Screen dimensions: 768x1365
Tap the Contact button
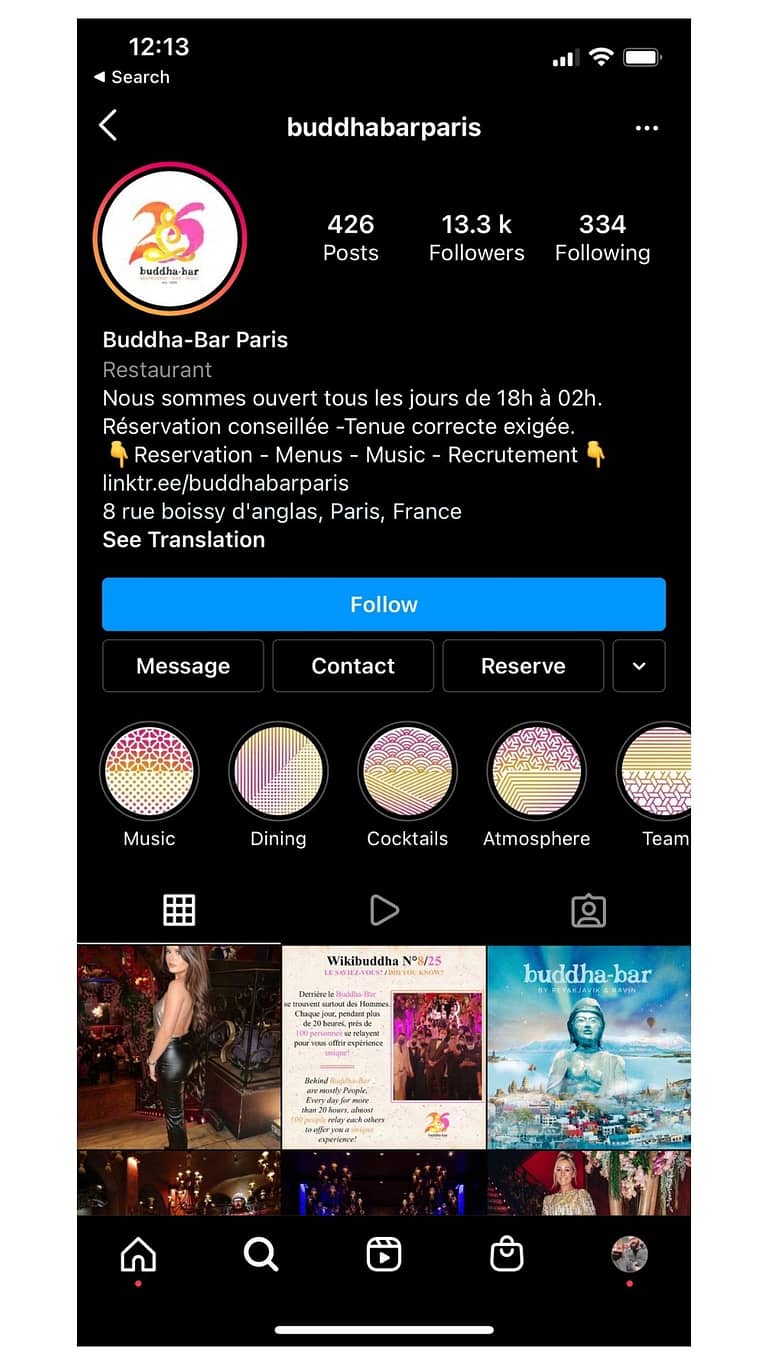353,666
